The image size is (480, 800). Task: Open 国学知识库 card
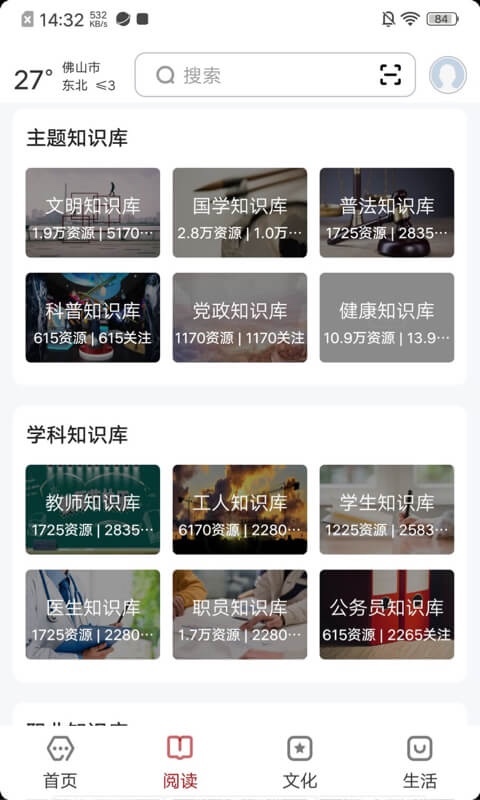[x=240, y=212]
